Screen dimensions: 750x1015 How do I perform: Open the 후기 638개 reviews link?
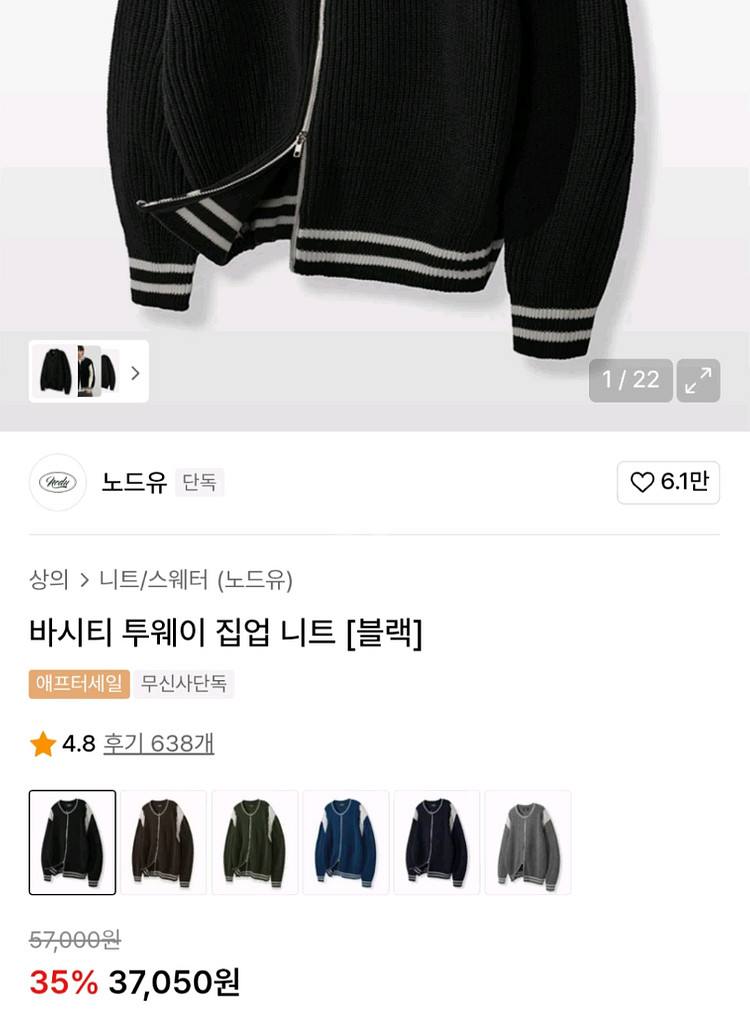[156, 744]
